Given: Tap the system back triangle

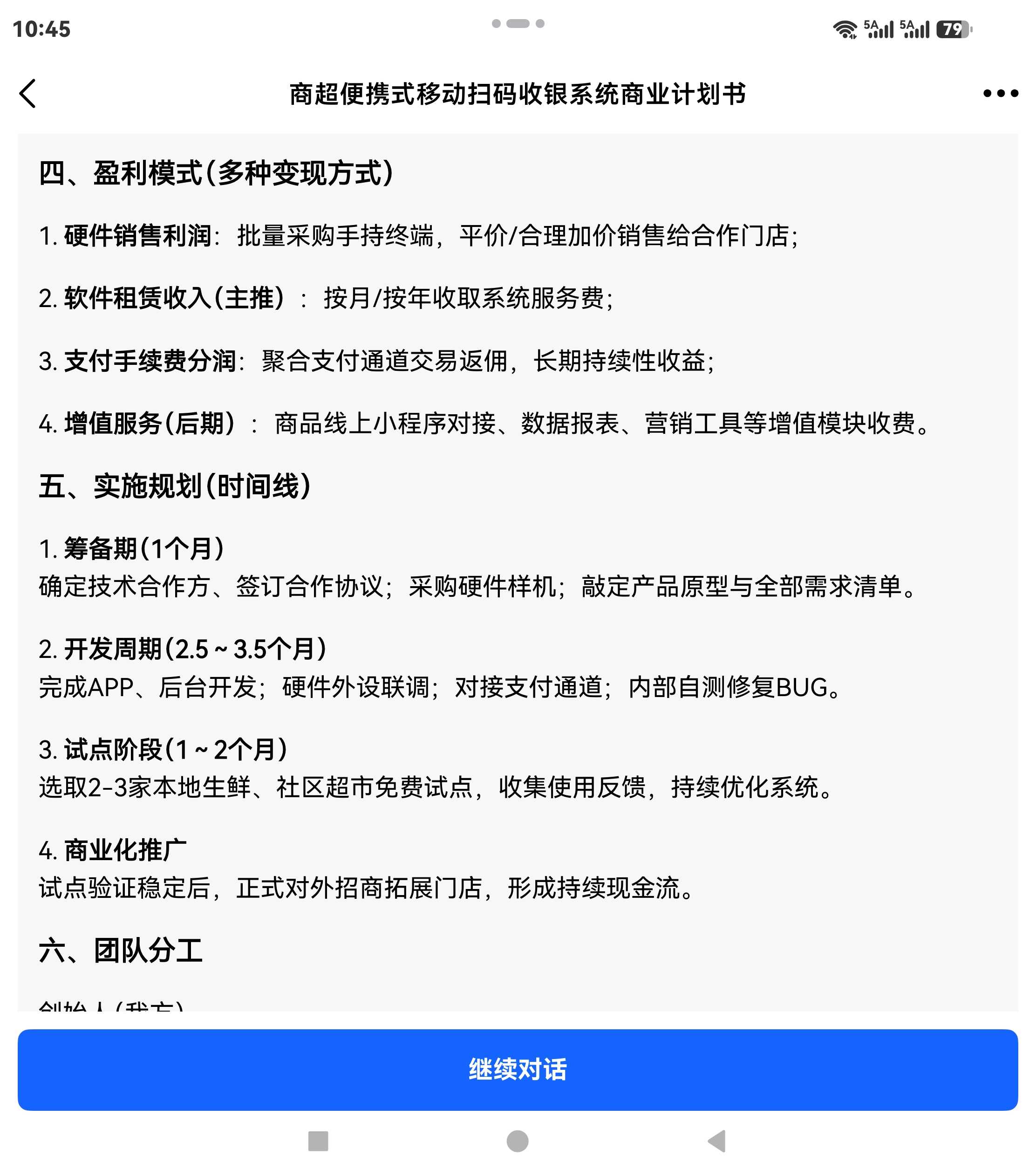Looking at the screenshot, I should point(716,1141).
